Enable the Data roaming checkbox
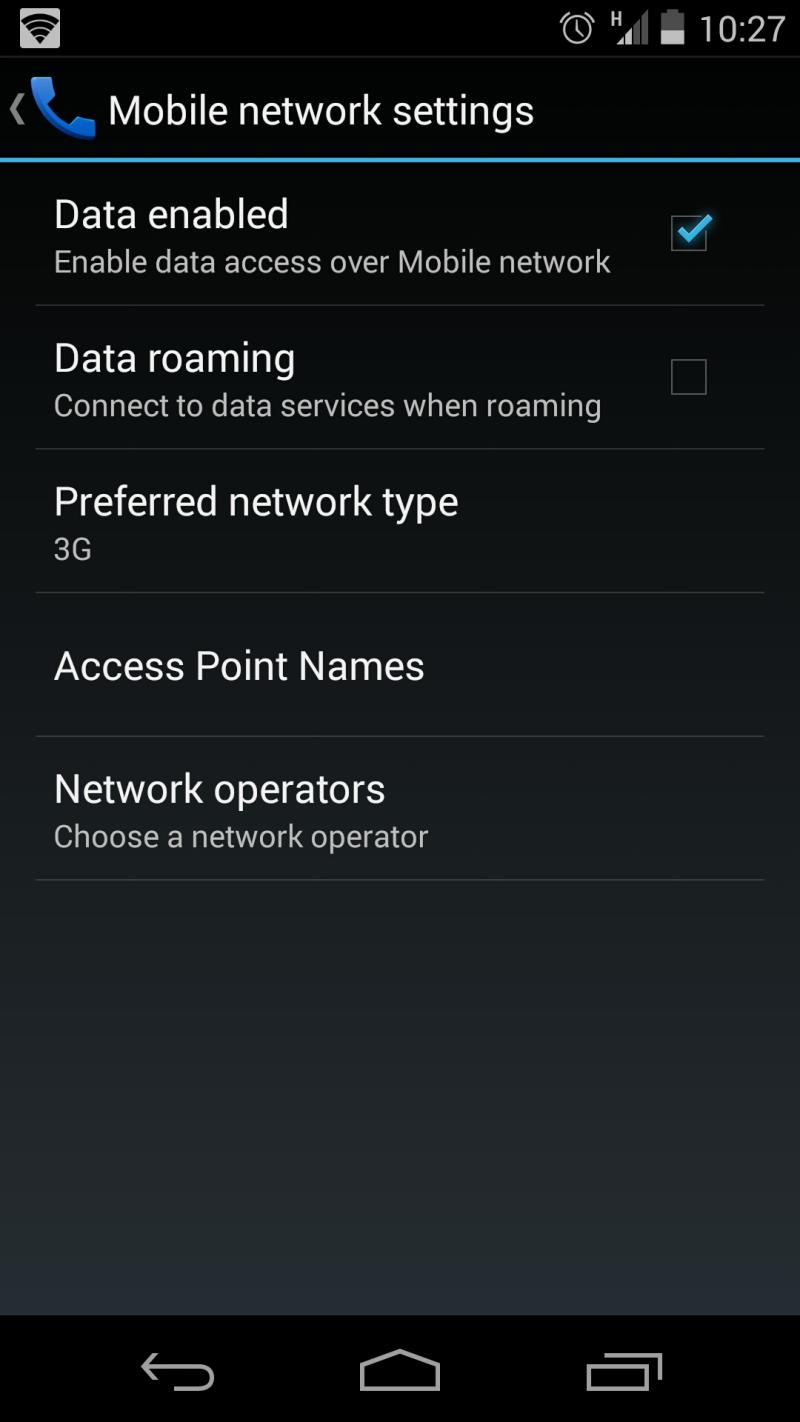Screen dimensions: 800x1422 coord(688,377)
